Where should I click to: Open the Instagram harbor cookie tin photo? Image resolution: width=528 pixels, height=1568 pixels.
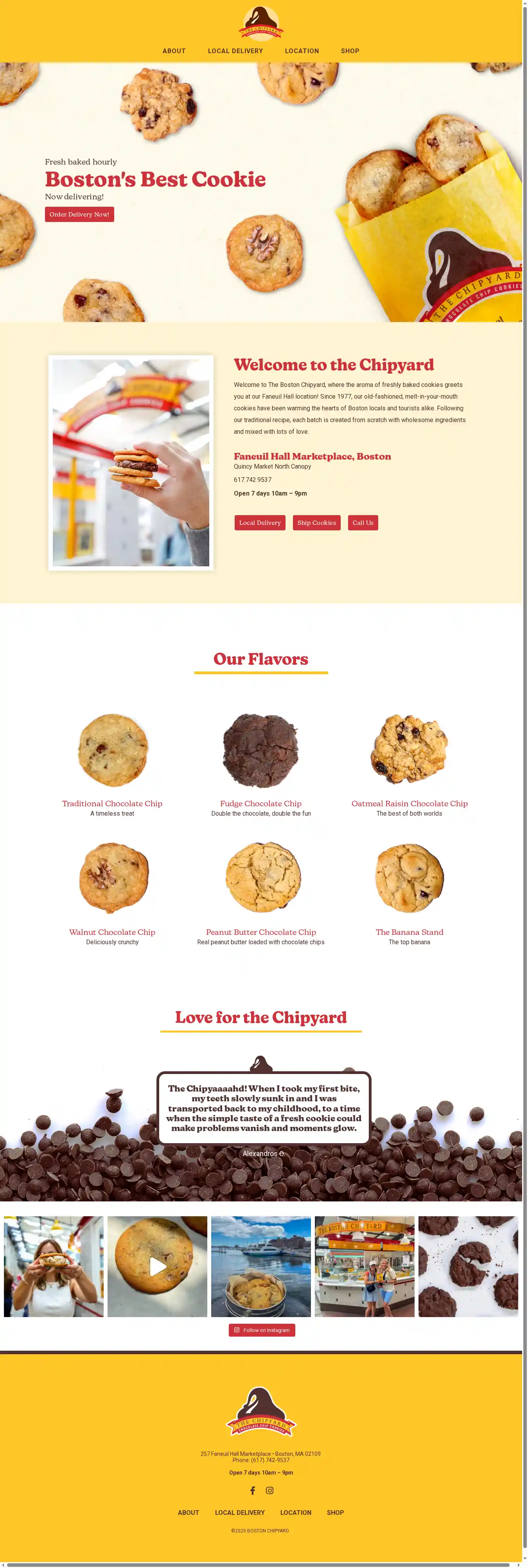[260, 1267]
